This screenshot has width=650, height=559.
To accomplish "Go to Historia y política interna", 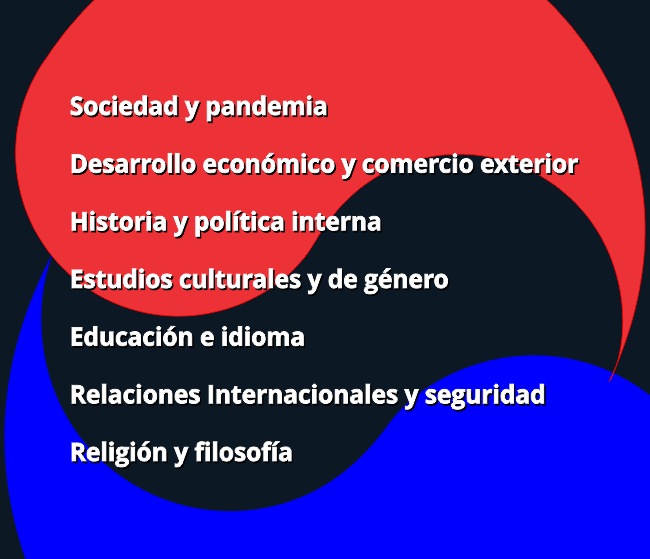I will (225, 222).
